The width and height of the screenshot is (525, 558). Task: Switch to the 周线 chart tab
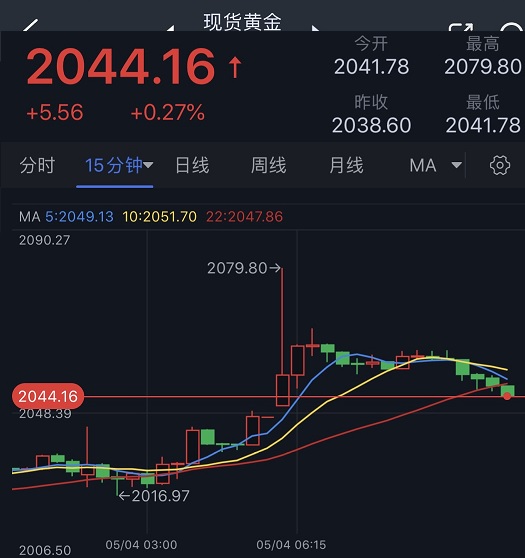[268, 165]
